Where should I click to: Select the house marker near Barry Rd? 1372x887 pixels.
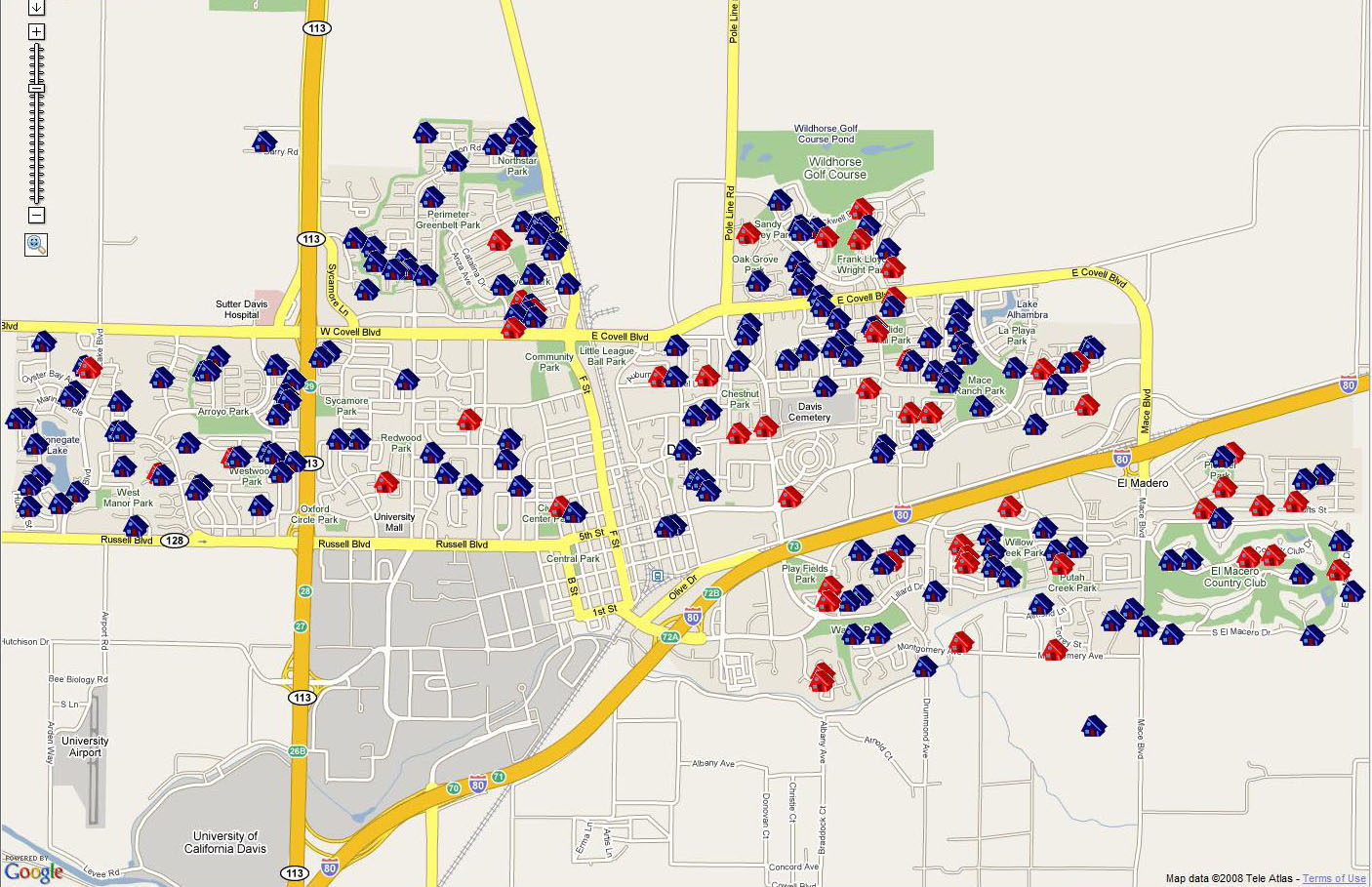click(263, 141)
